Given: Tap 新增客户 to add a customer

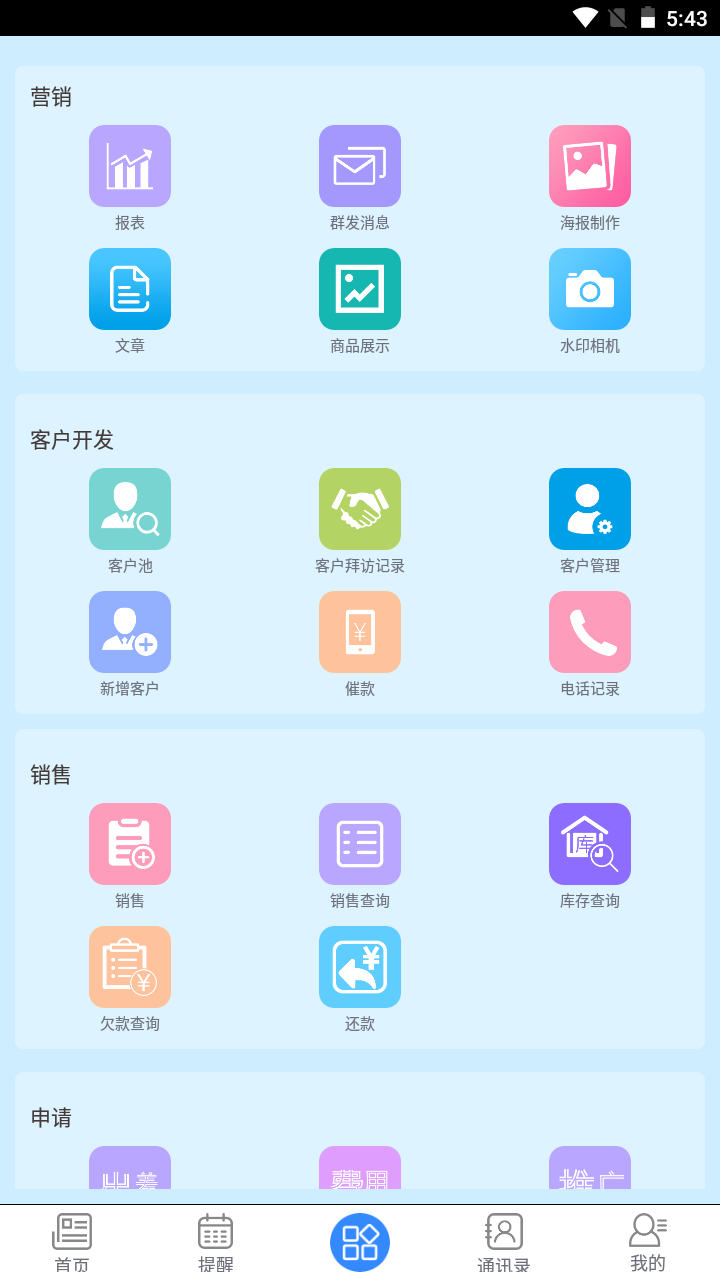Looking at the screenshot, I should [x=130, y=632].
